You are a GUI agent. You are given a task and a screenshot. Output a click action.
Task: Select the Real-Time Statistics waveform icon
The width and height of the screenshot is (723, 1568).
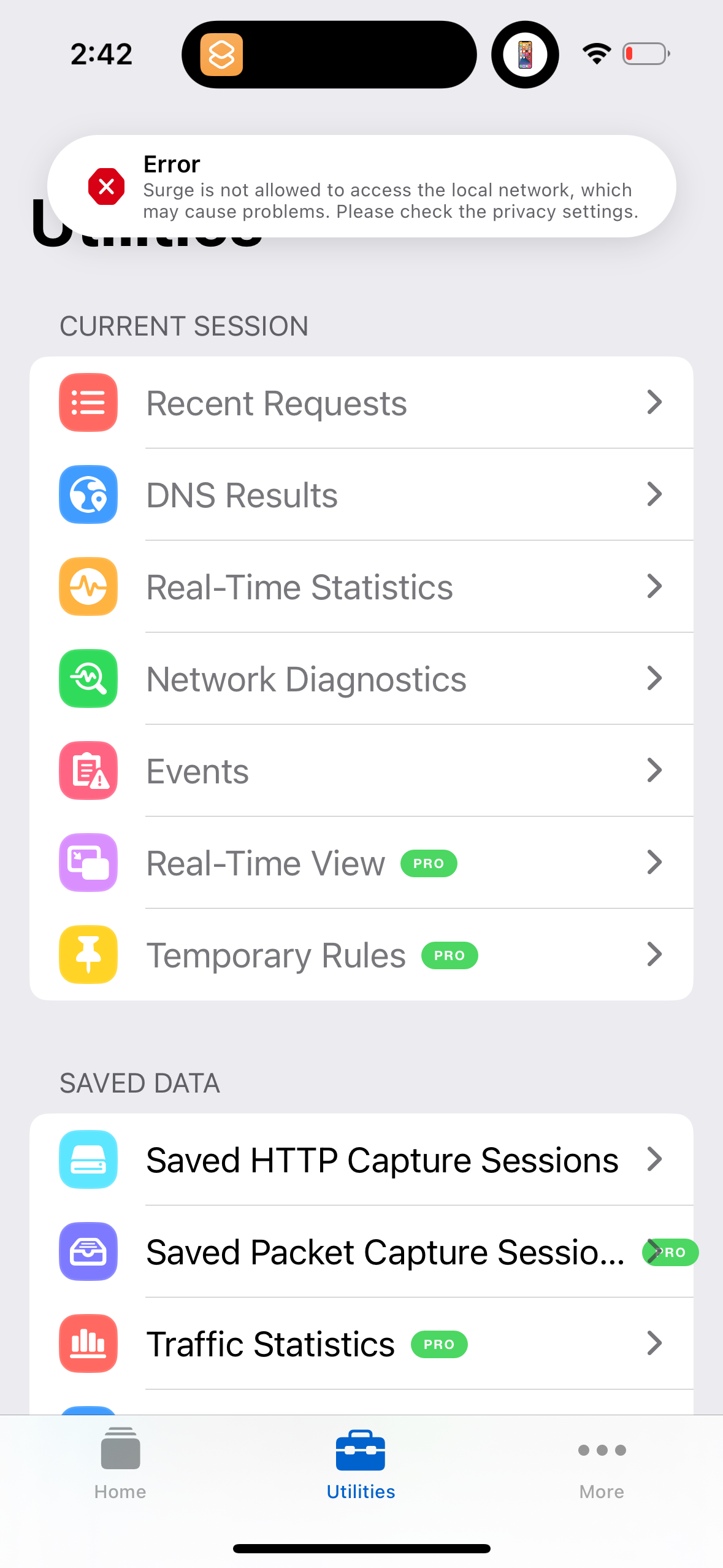[88, 586]
